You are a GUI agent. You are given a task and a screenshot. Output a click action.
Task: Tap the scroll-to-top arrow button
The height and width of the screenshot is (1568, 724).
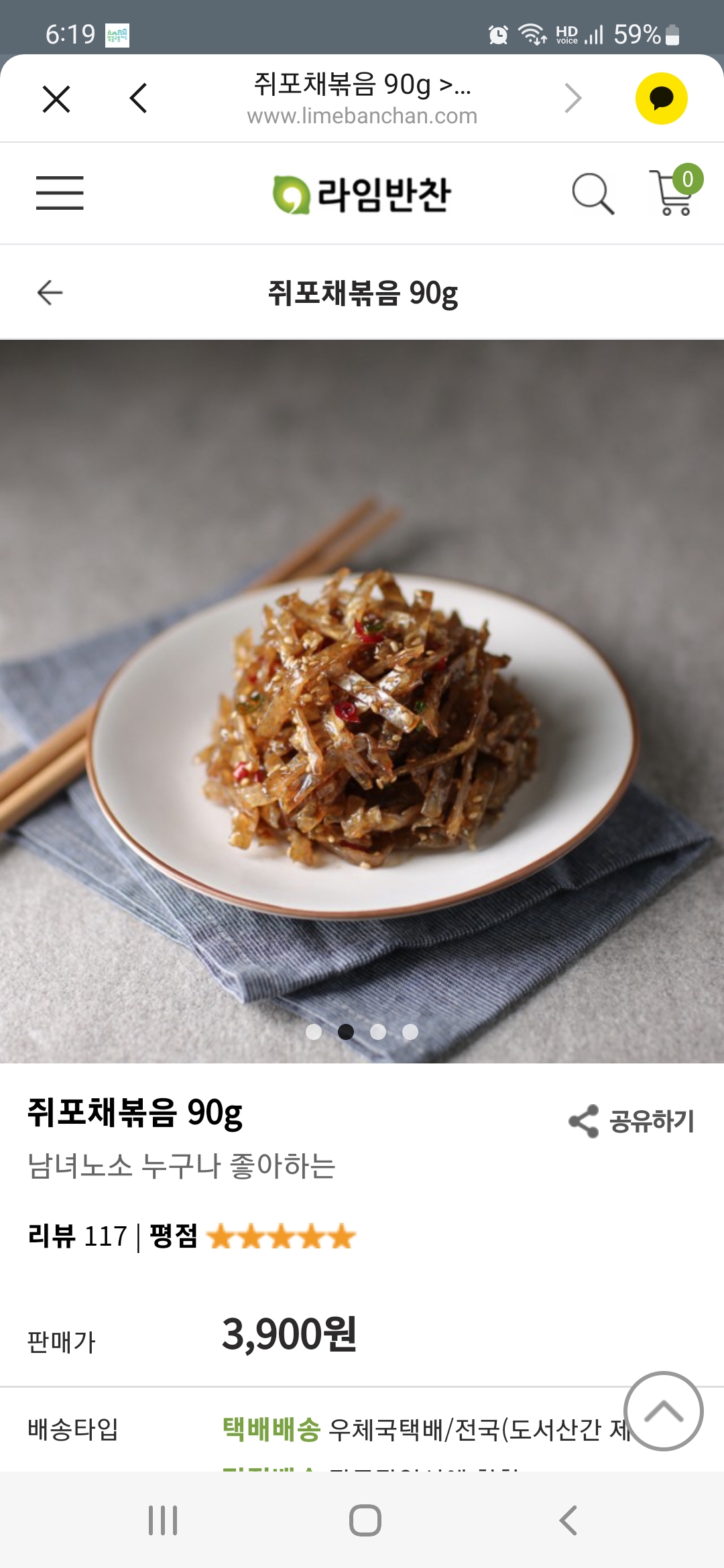pos(663,1411)
